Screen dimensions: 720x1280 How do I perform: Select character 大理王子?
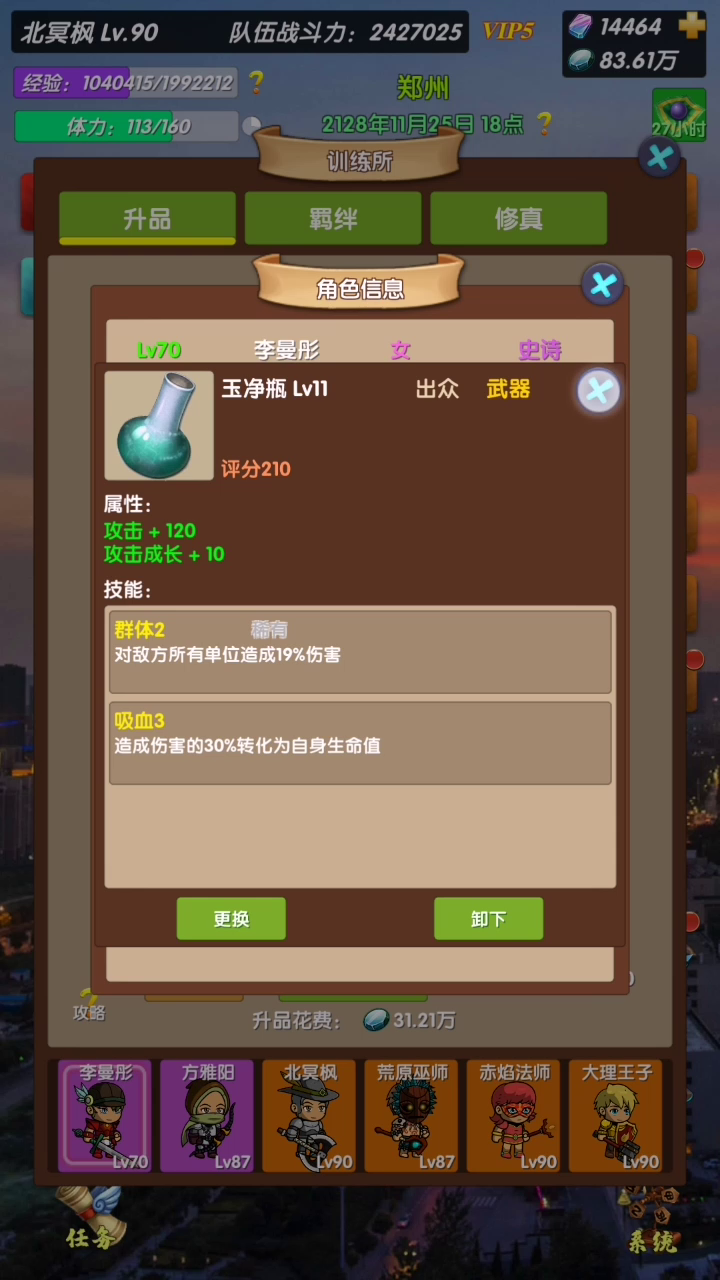pyautogui.click(x=615, y=1116)
